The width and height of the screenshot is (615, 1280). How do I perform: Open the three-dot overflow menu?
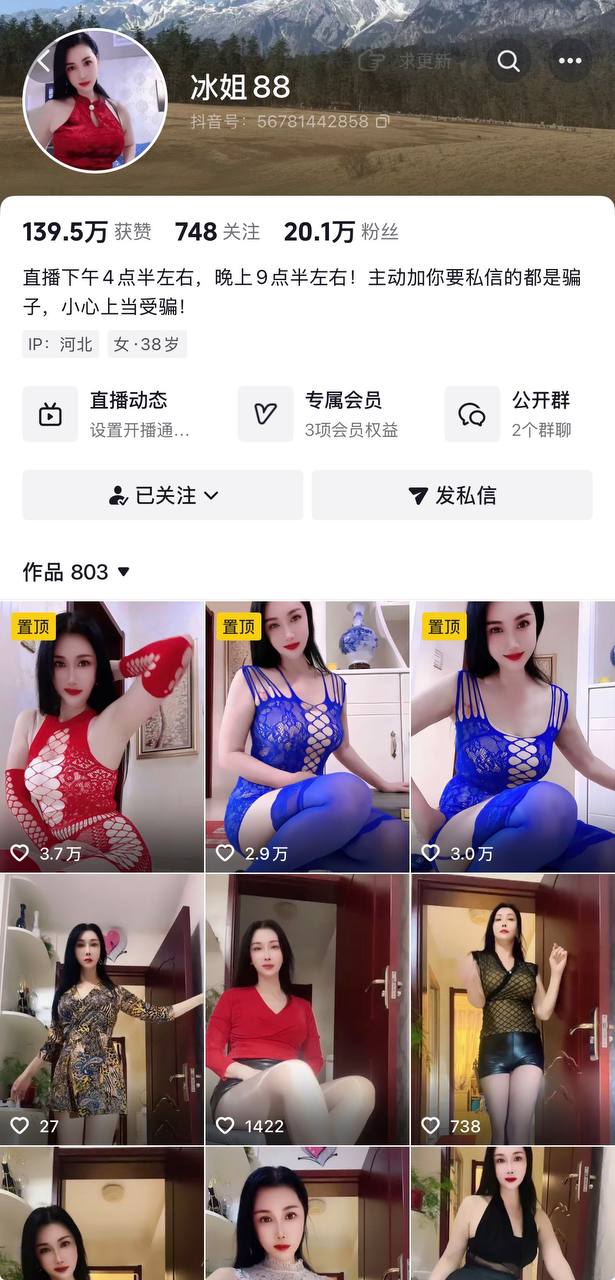(x=570, y=62)
